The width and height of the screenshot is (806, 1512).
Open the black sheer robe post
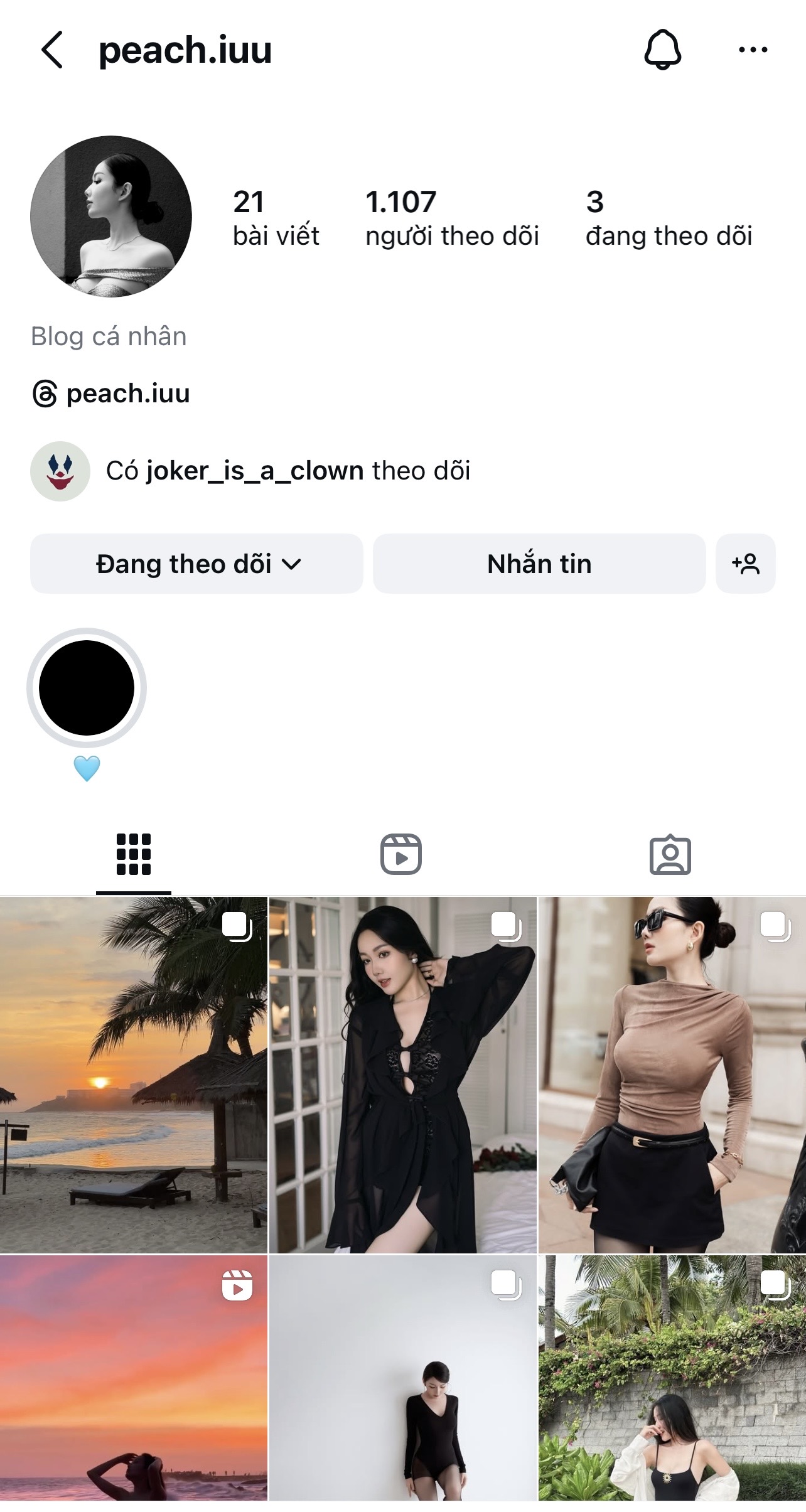(x=402, y=1075)
